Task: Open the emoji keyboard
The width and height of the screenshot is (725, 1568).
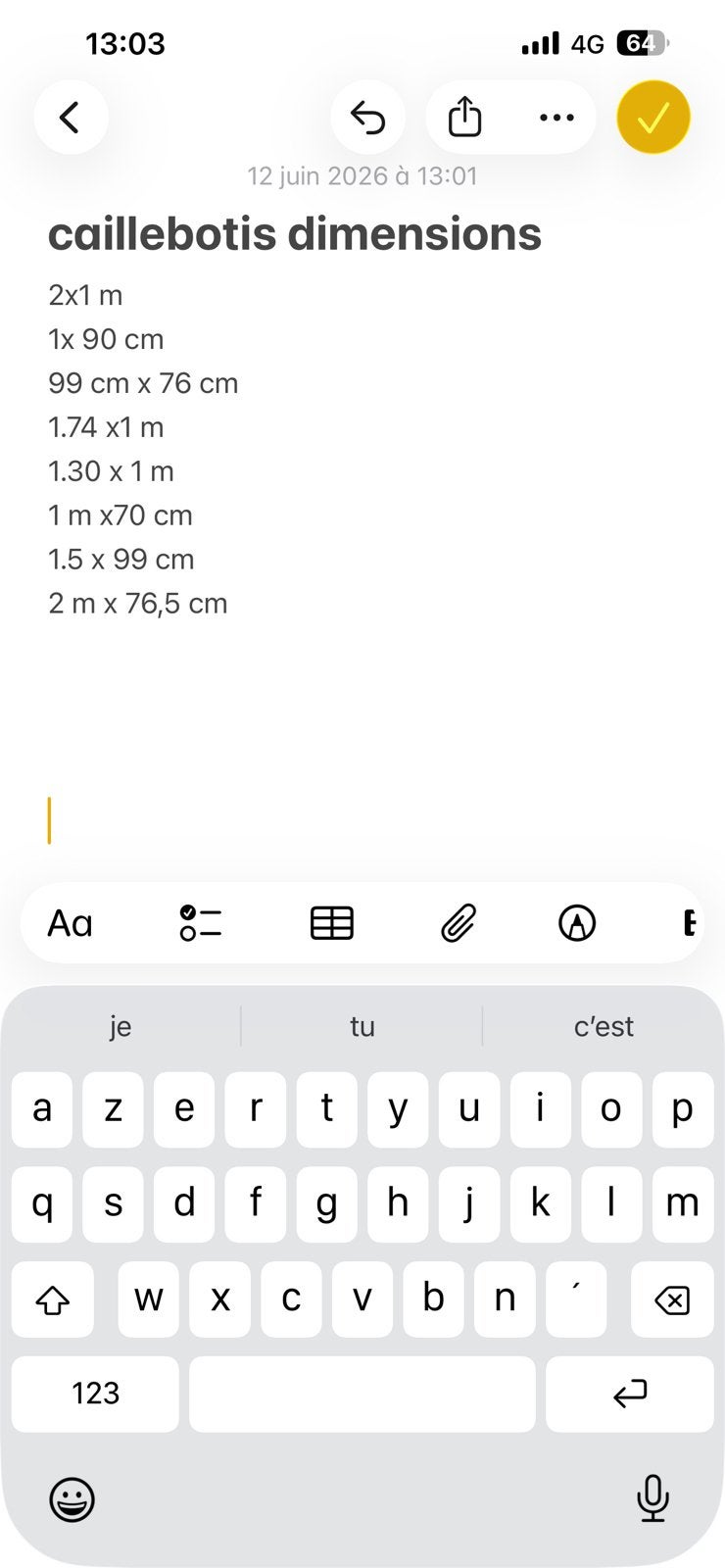Action: 72,1499
